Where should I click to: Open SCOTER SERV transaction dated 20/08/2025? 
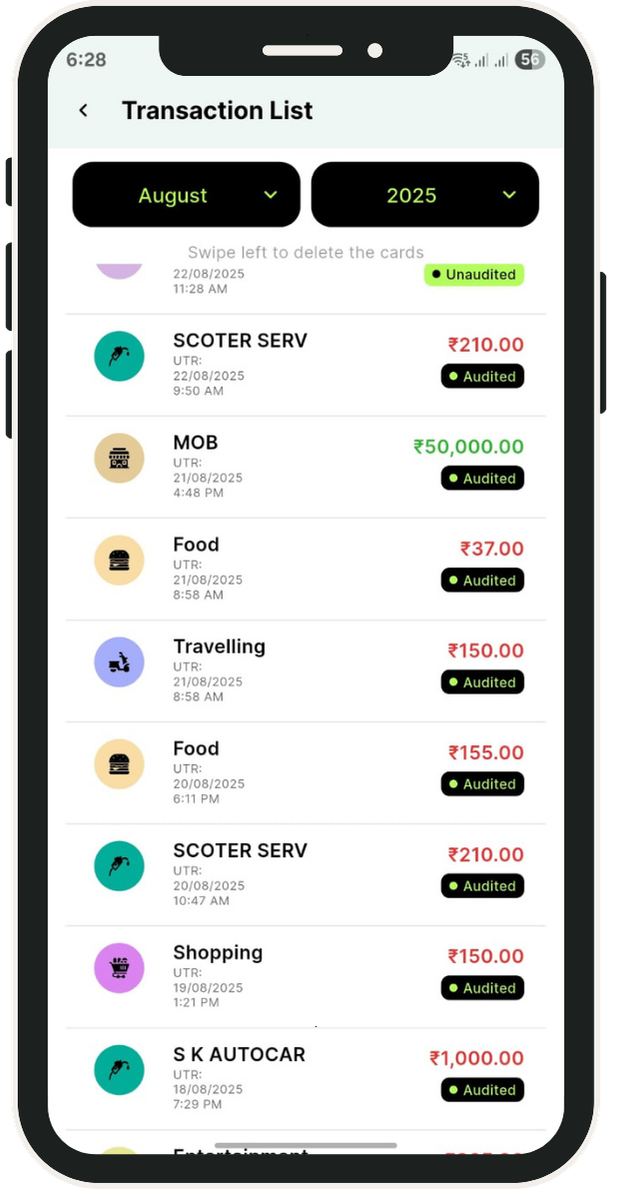point(305,875)
